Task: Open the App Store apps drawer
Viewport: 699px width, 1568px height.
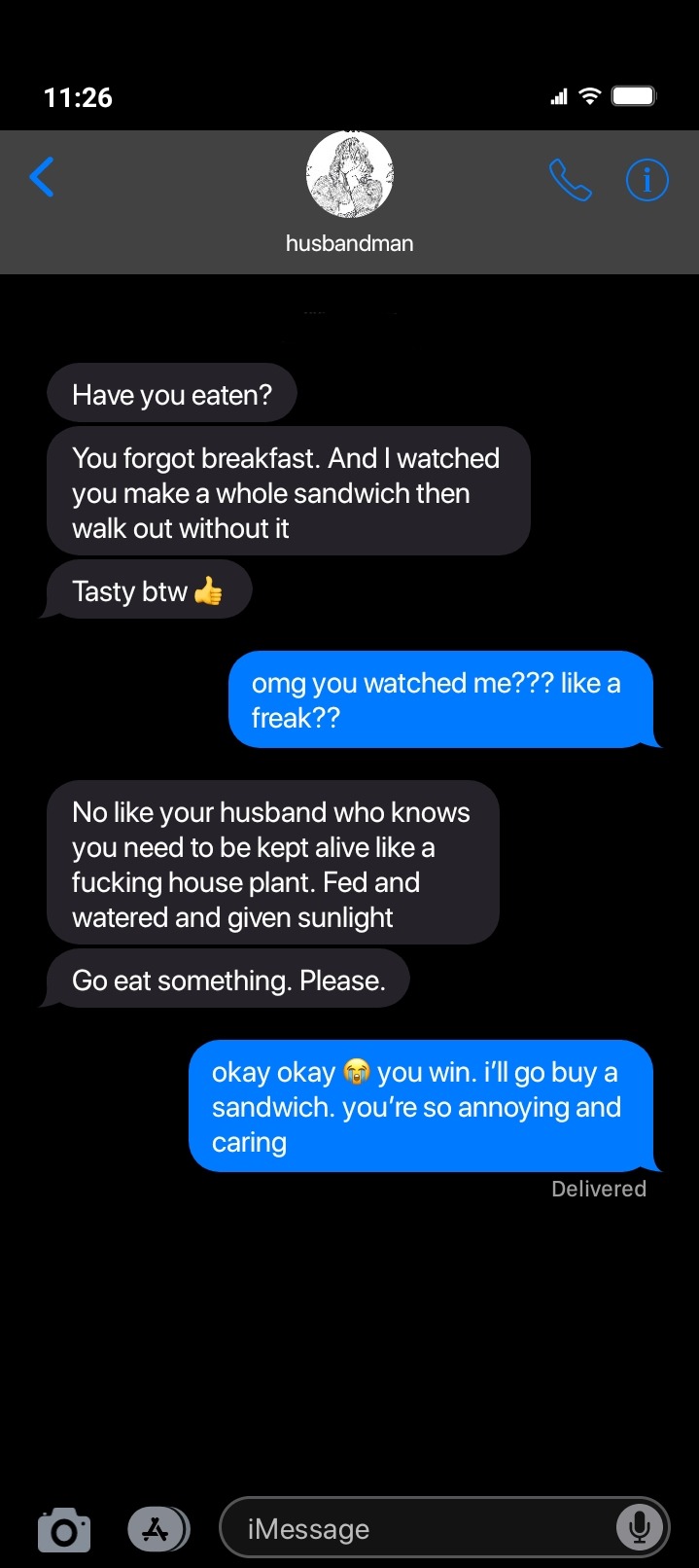Action: pos(157,1530)
